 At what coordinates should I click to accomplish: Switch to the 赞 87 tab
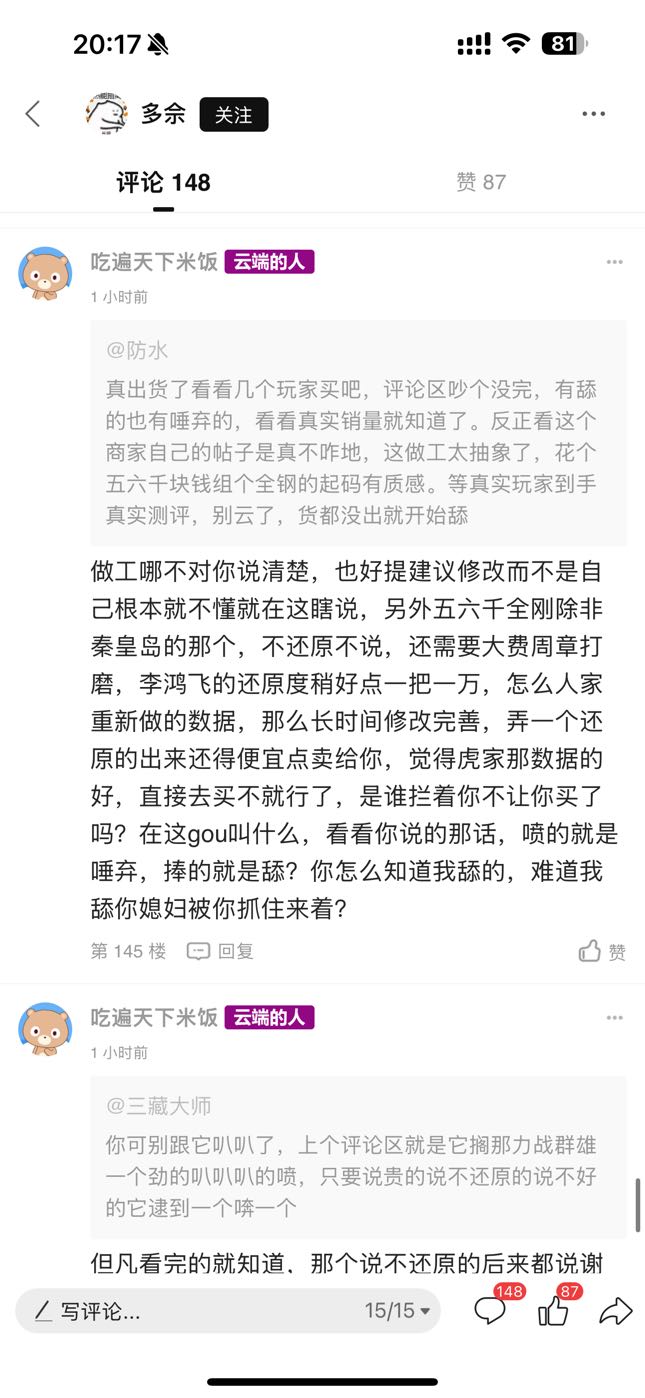[481, 182]
